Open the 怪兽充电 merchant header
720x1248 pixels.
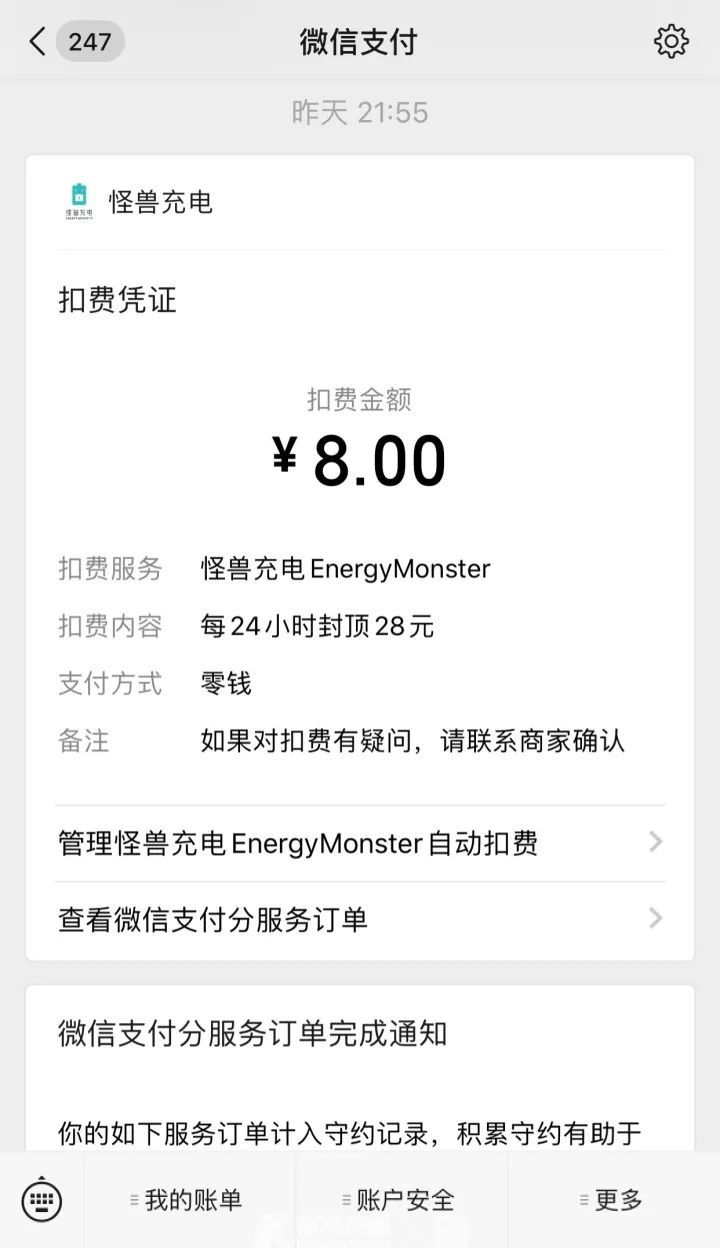click(160, 202)
